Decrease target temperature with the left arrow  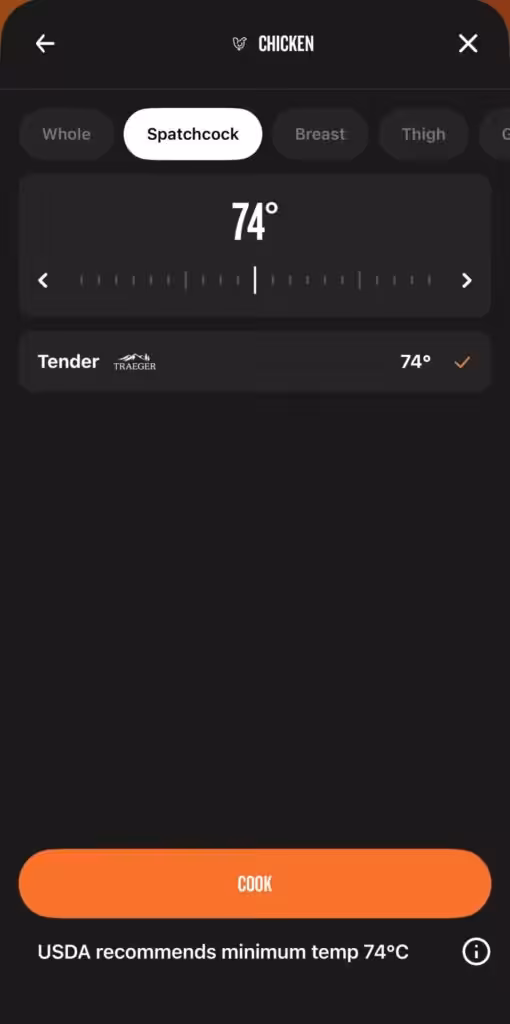tap(43, 280)
